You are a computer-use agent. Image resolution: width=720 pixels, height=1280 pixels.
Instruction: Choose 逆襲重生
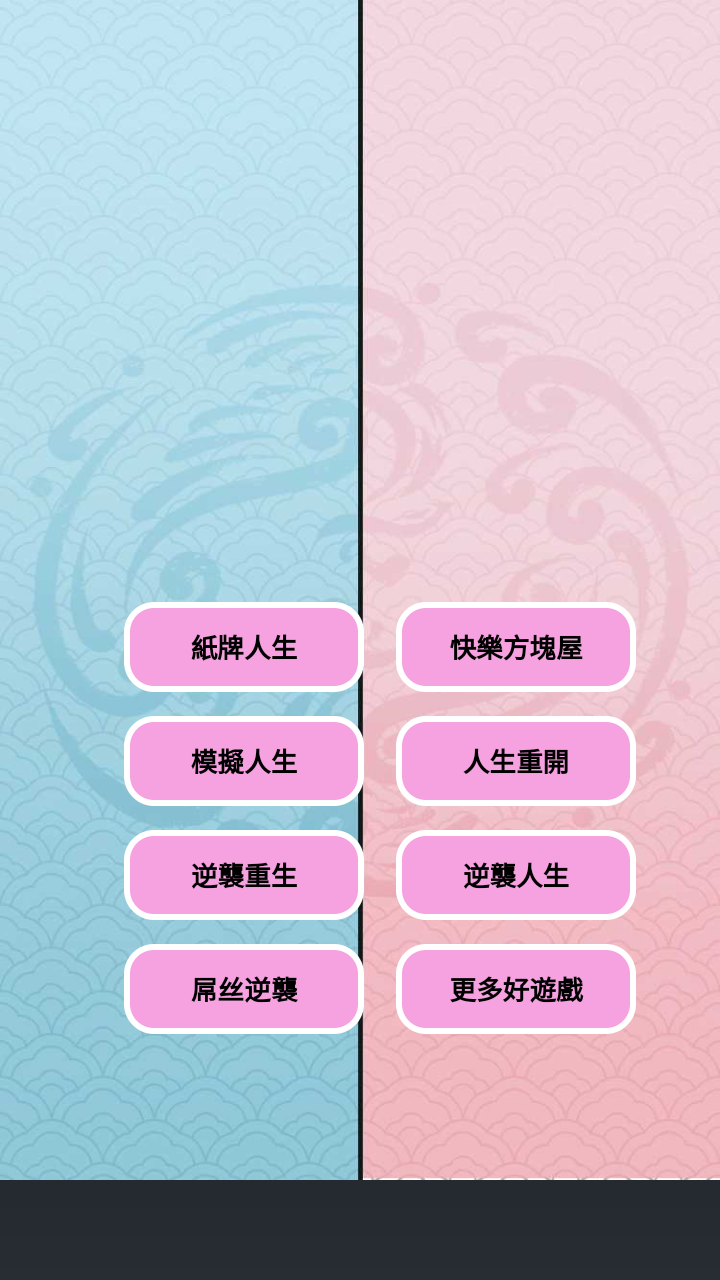pos(244,875)
